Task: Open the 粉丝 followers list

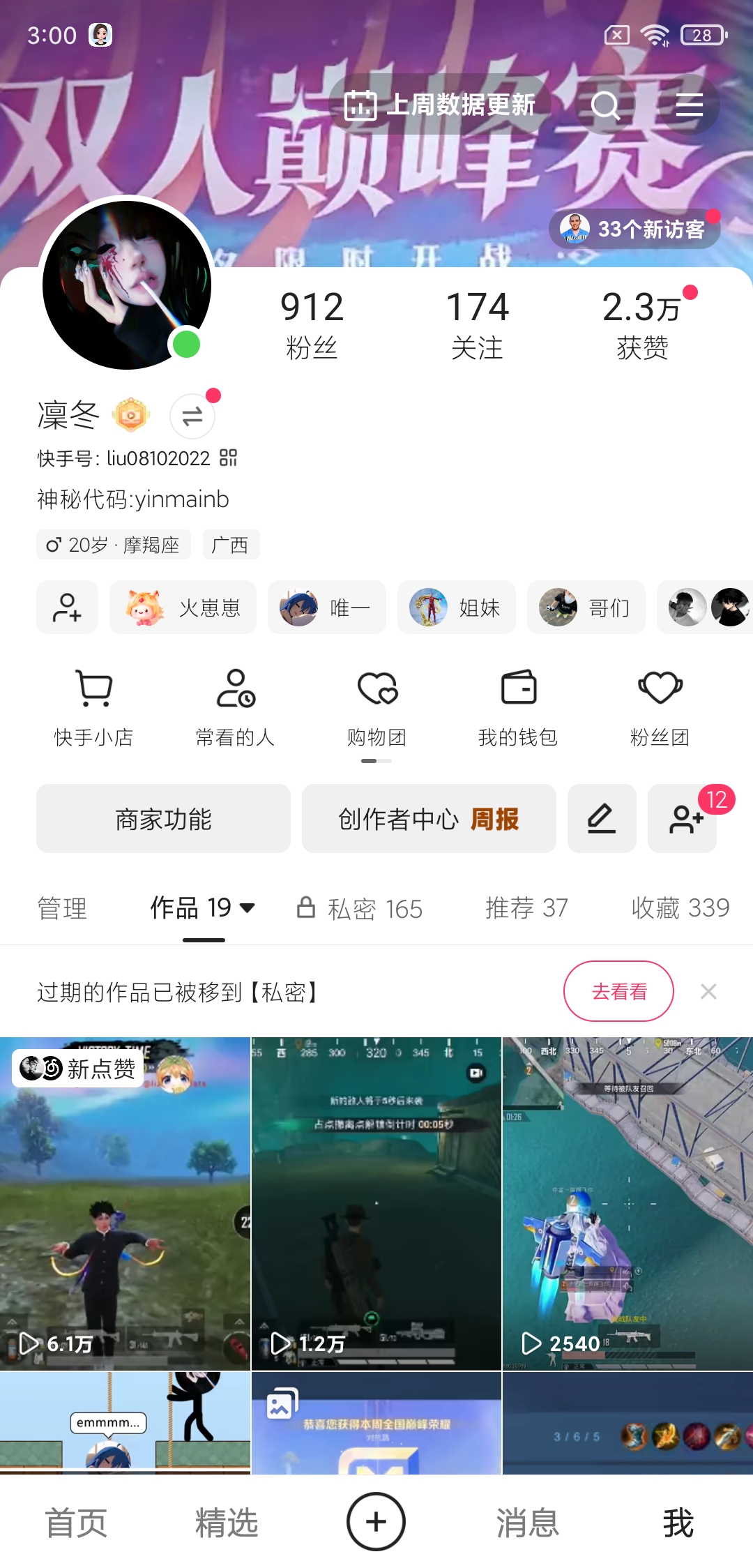Action: point(312,325)
